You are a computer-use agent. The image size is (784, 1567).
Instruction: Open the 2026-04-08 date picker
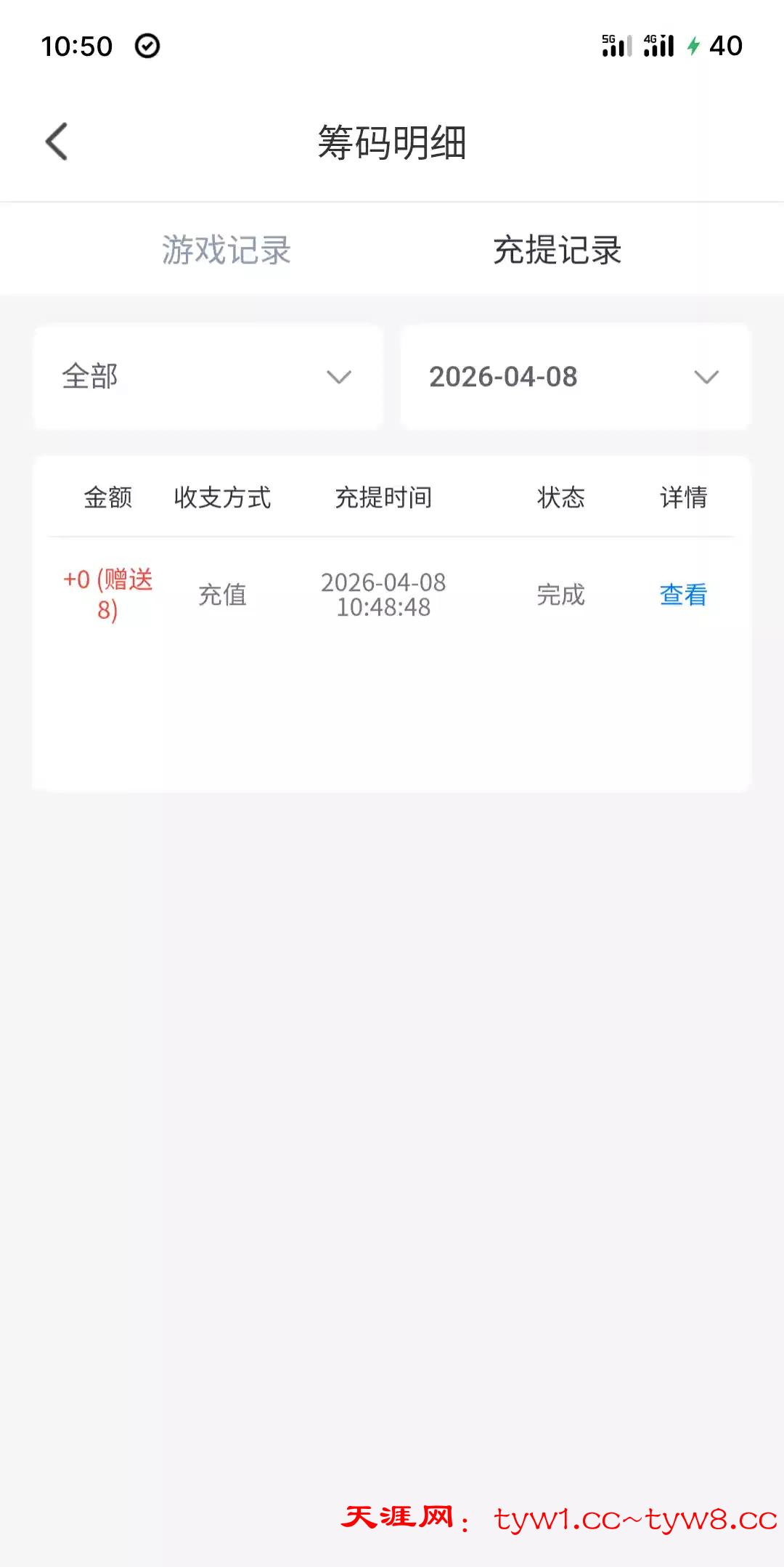coord(575,377)
